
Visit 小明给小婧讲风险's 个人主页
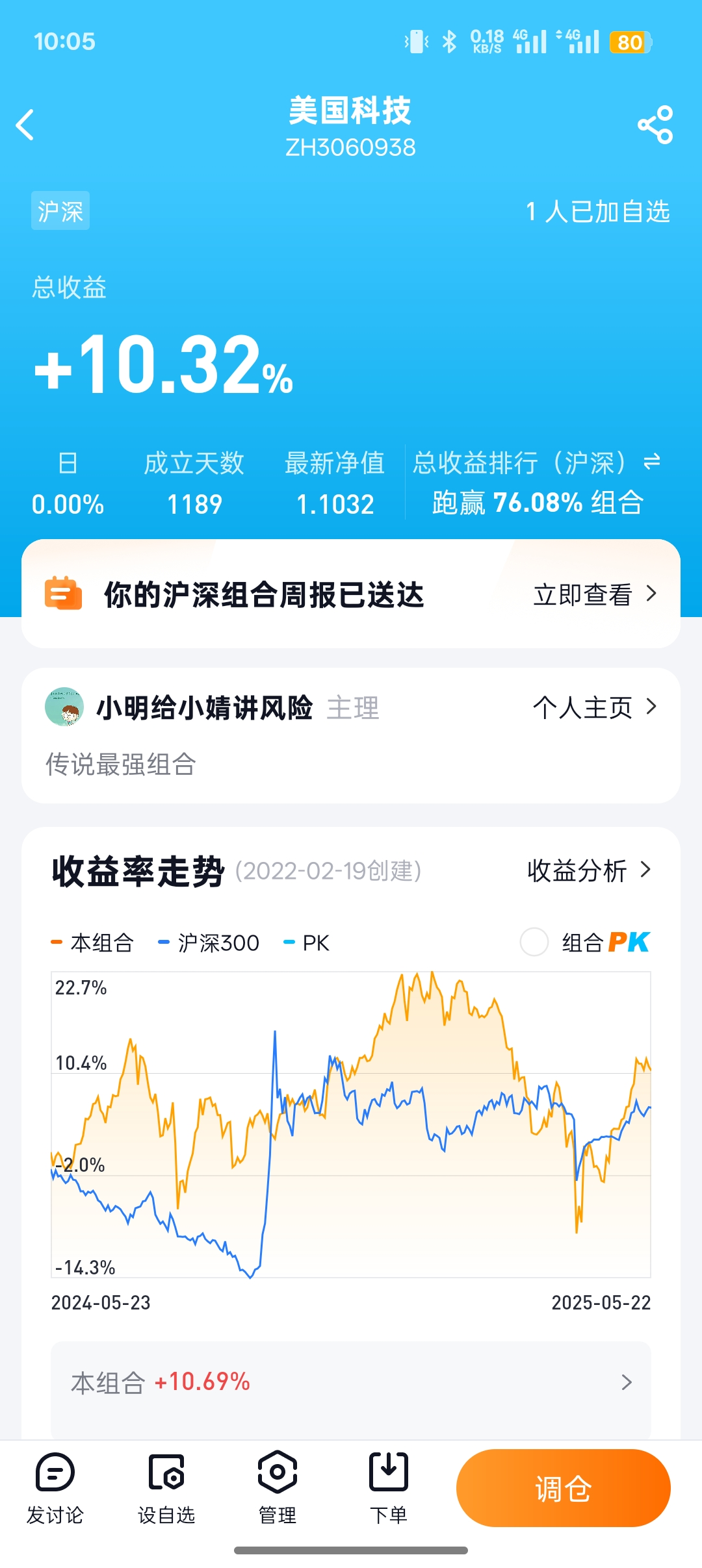point(594,707)
